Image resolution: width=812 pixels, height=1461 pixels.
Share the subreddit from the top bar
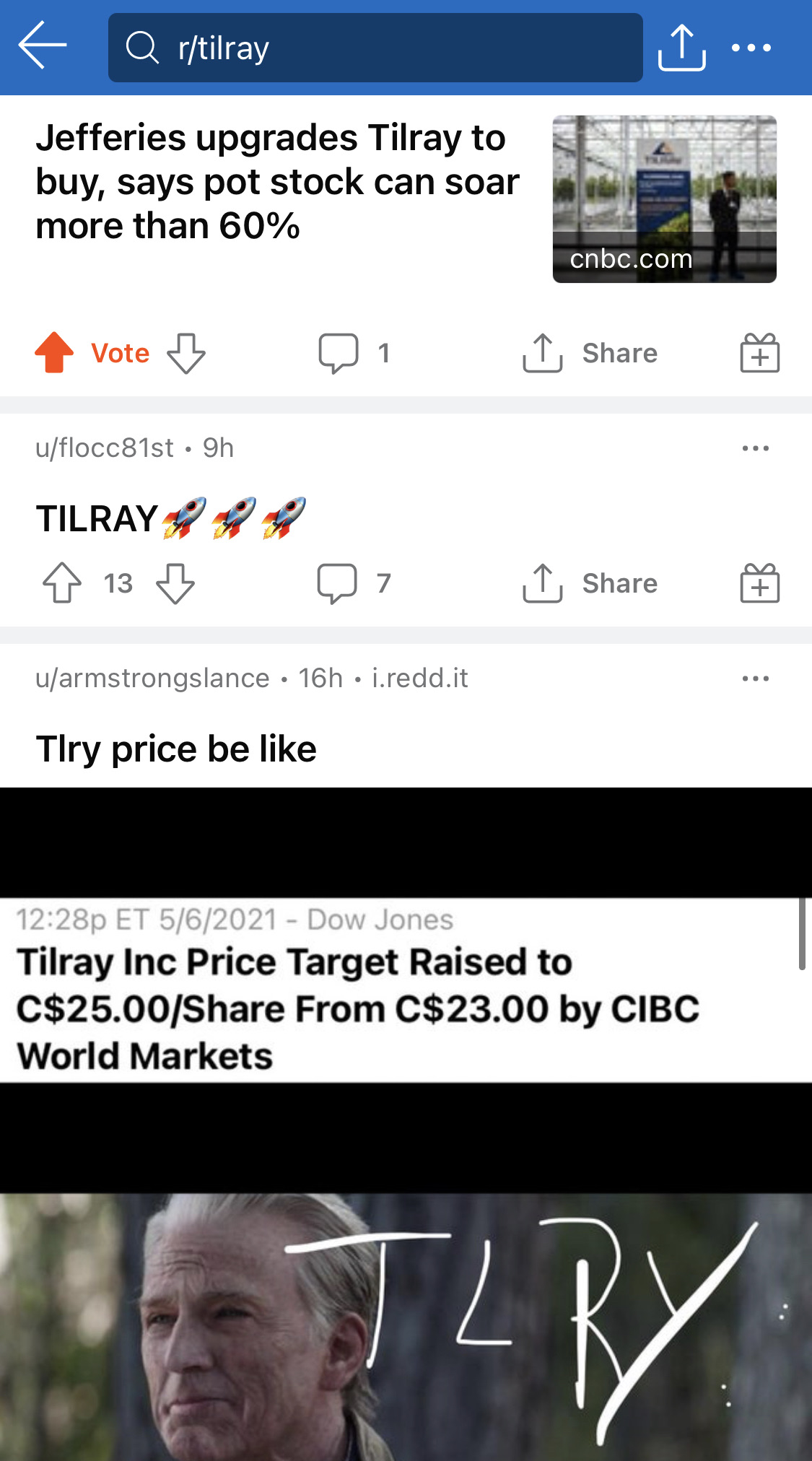(681, 48)
